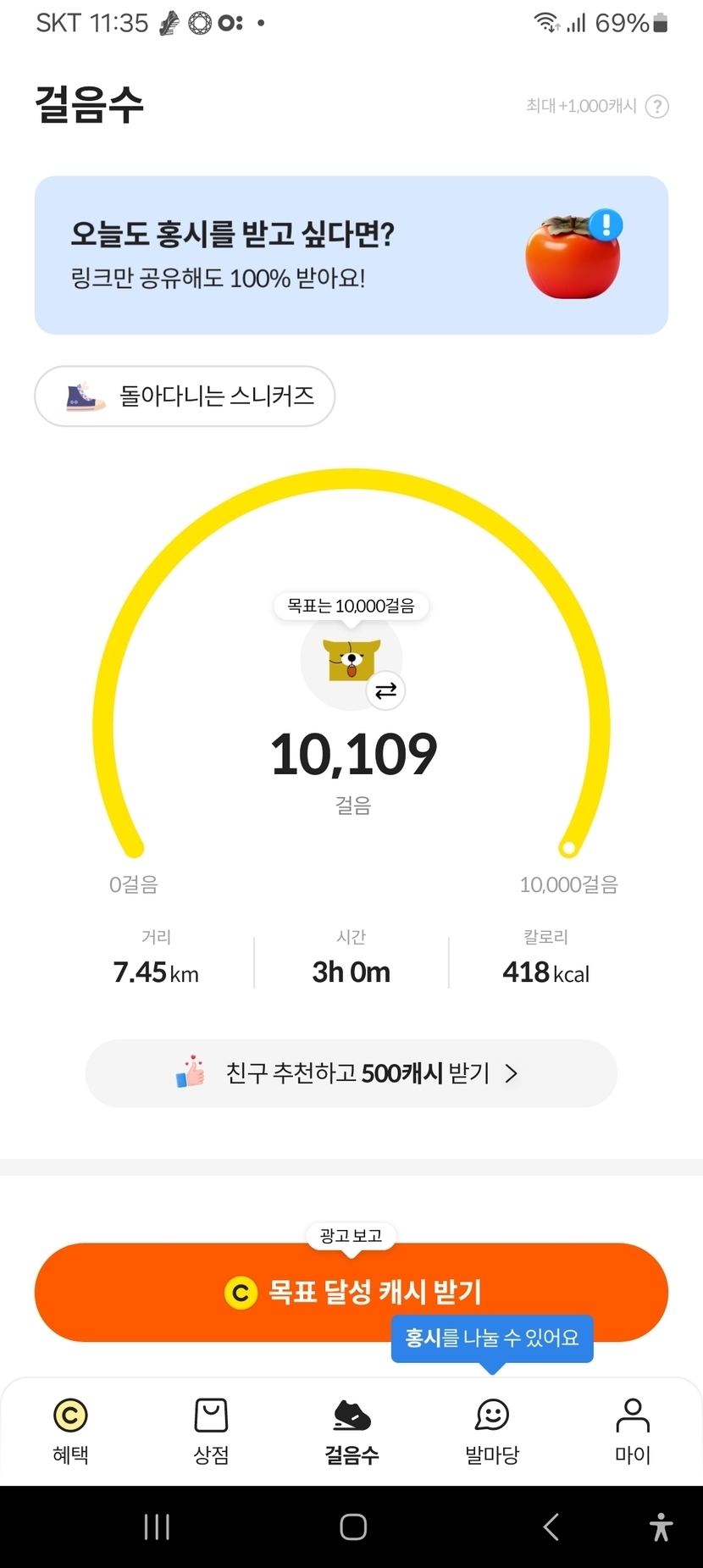Tap the character swap arrows icon
Viewport: 703px width, 1568px height.
pyautogui.click(x=385, y=690)
